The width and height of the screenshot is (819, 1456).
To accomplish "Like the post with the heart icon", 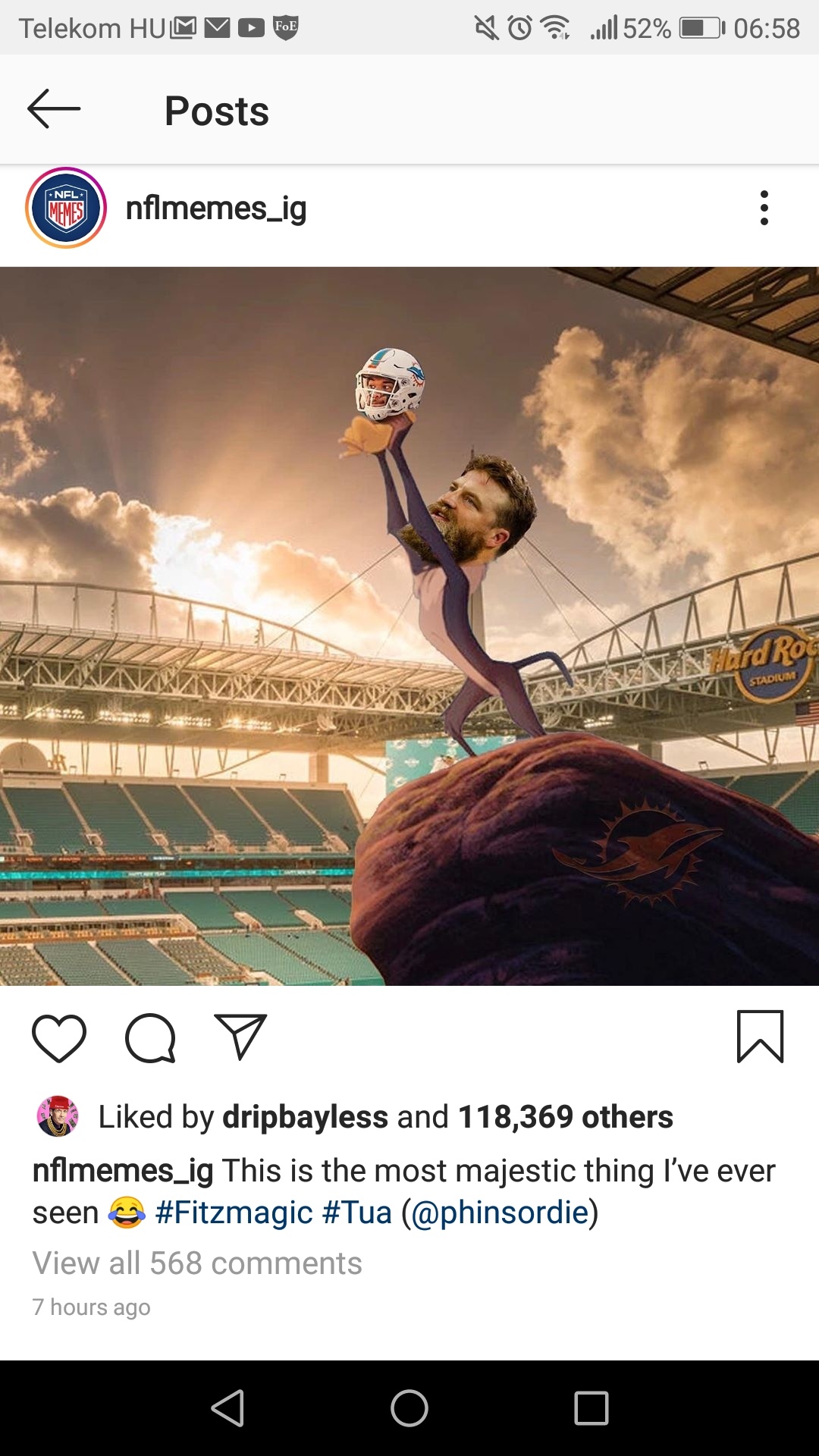I will (59, 1037).
